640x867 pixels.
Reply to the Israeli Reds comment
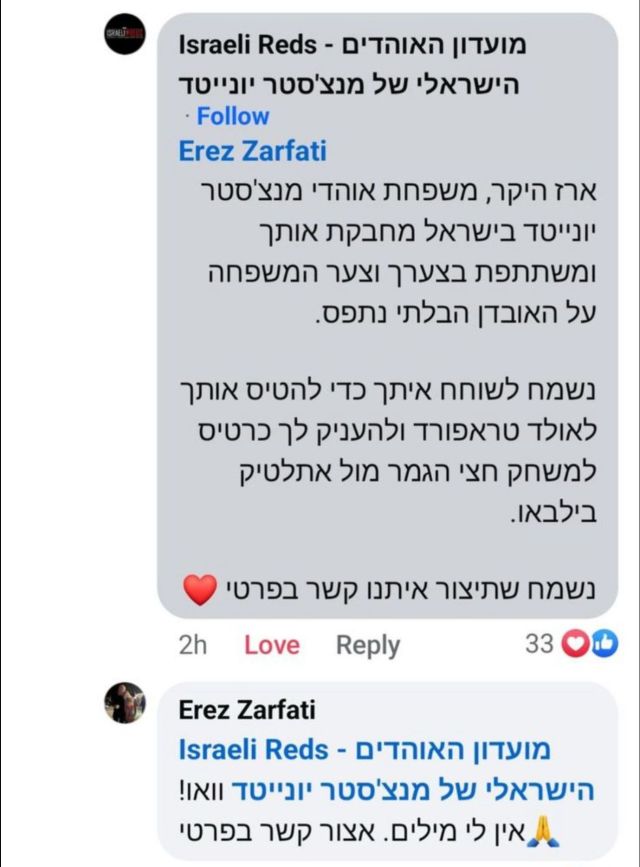[x=367, y=645]
